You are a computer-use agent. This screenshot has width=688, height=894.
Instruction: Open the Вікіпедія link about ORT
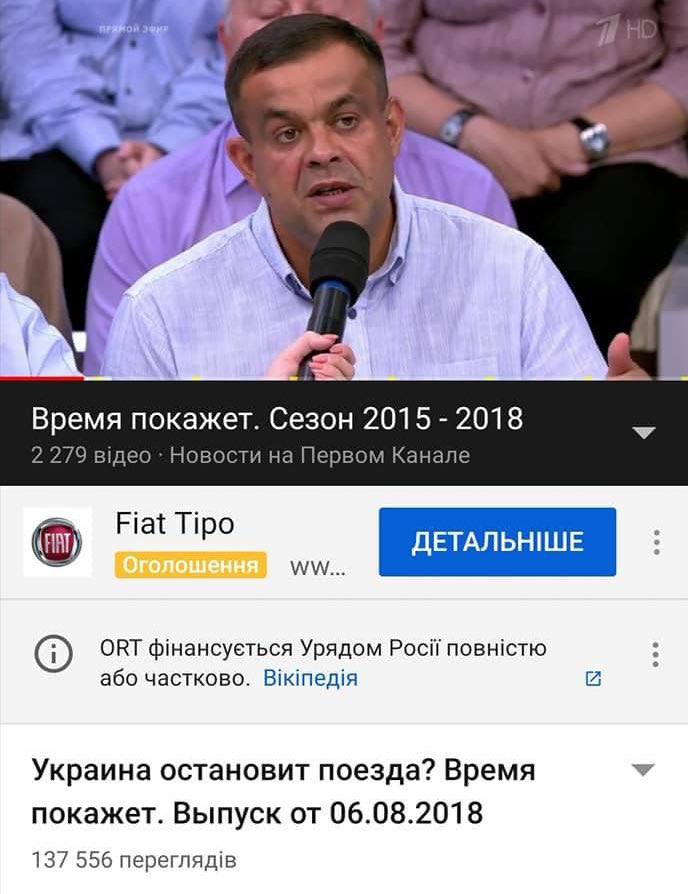point(310,678)
